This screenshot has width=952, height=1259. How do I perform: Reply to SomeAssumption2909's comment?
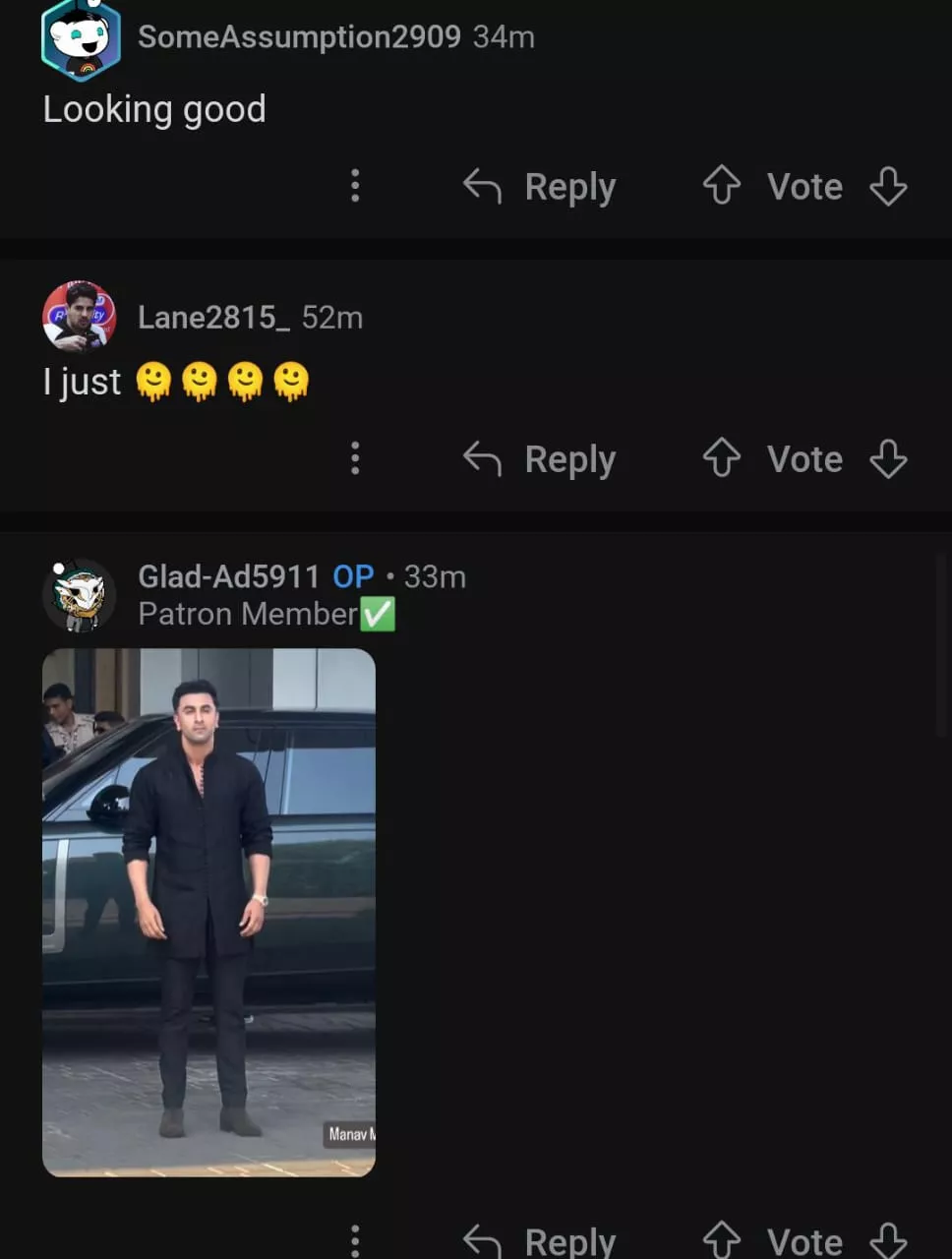[540, 186]
